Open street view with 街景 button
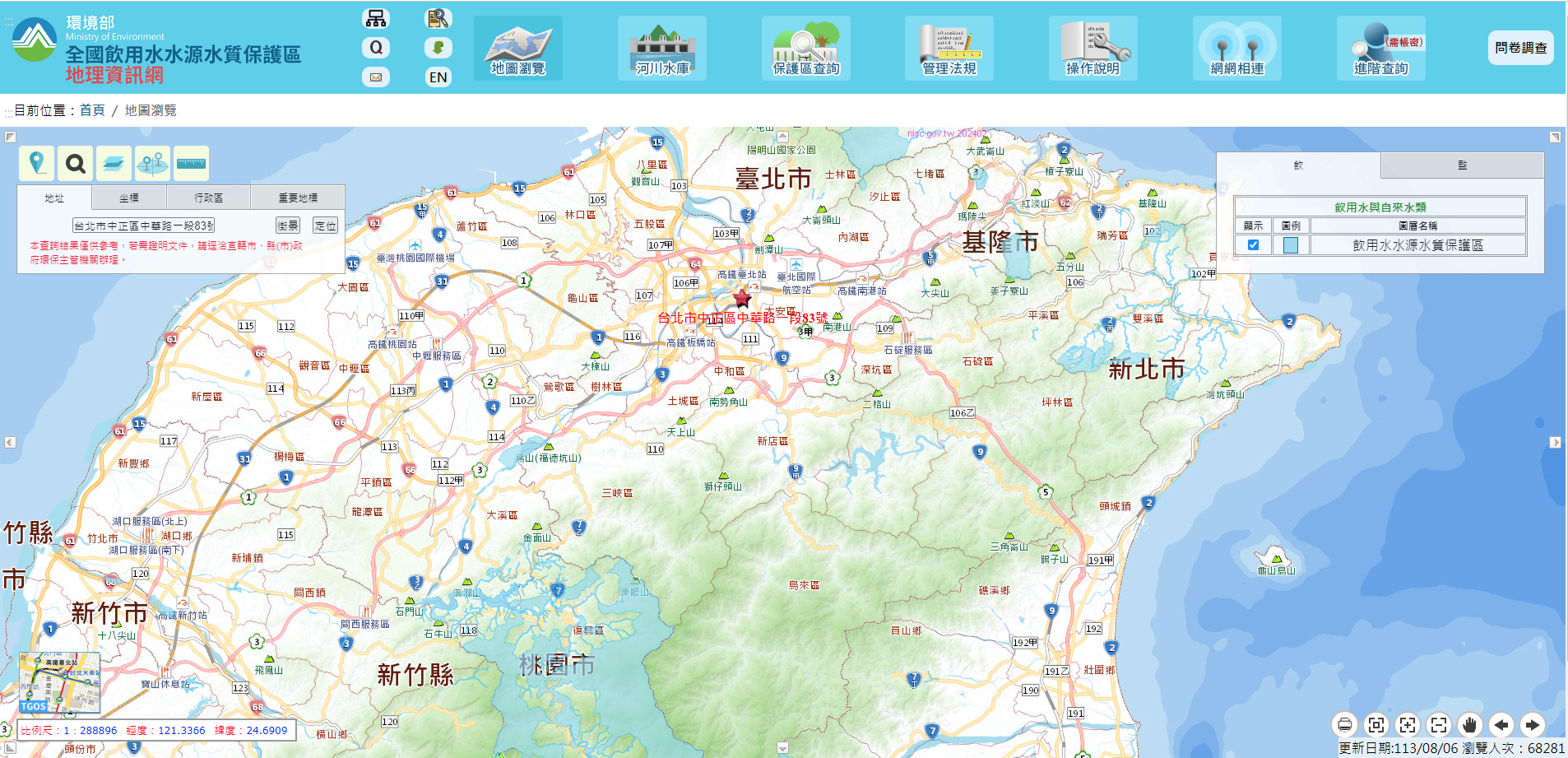 coord(288,226)
